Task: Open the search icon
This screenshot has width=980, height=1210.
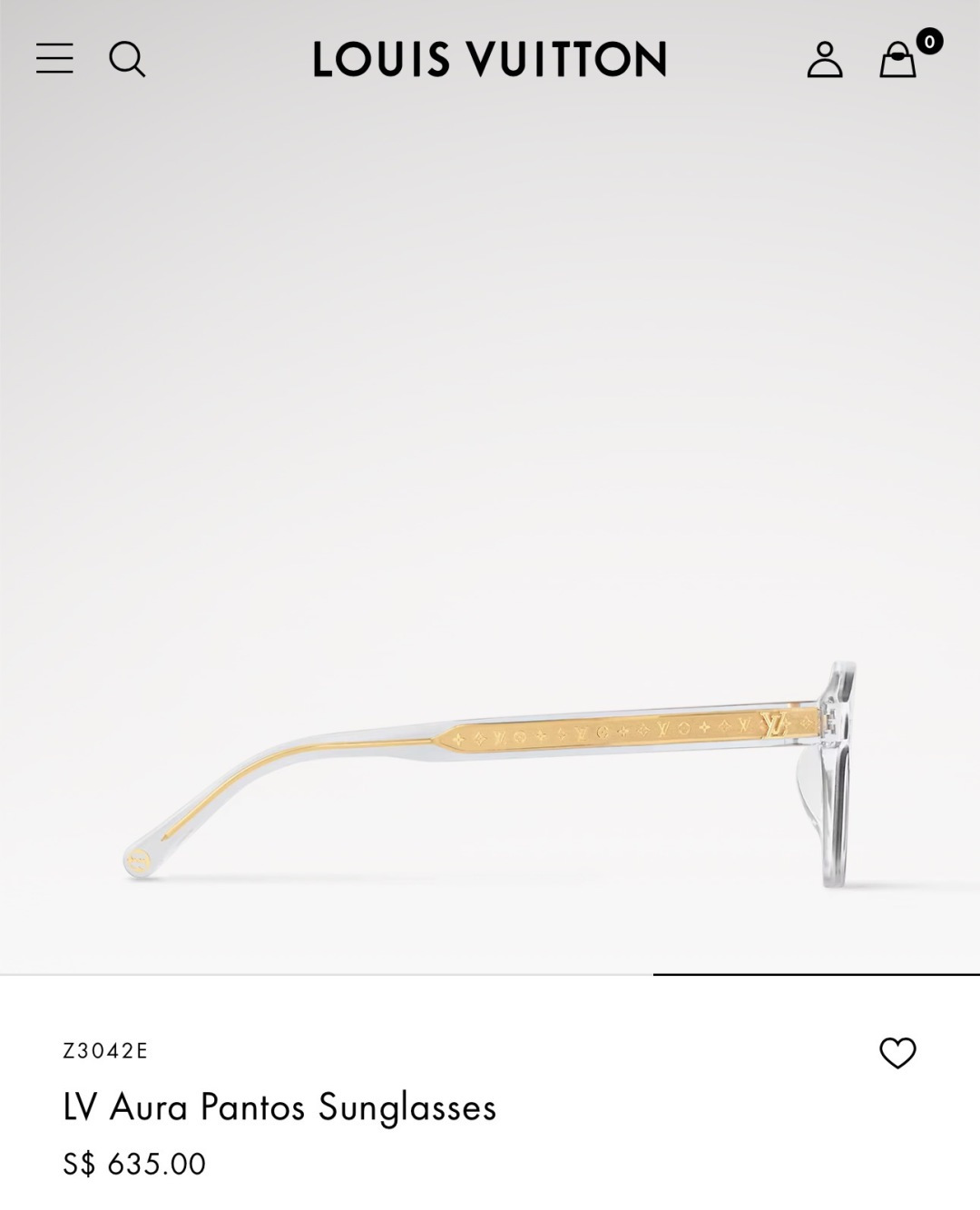Action: (x=127, y=60)
